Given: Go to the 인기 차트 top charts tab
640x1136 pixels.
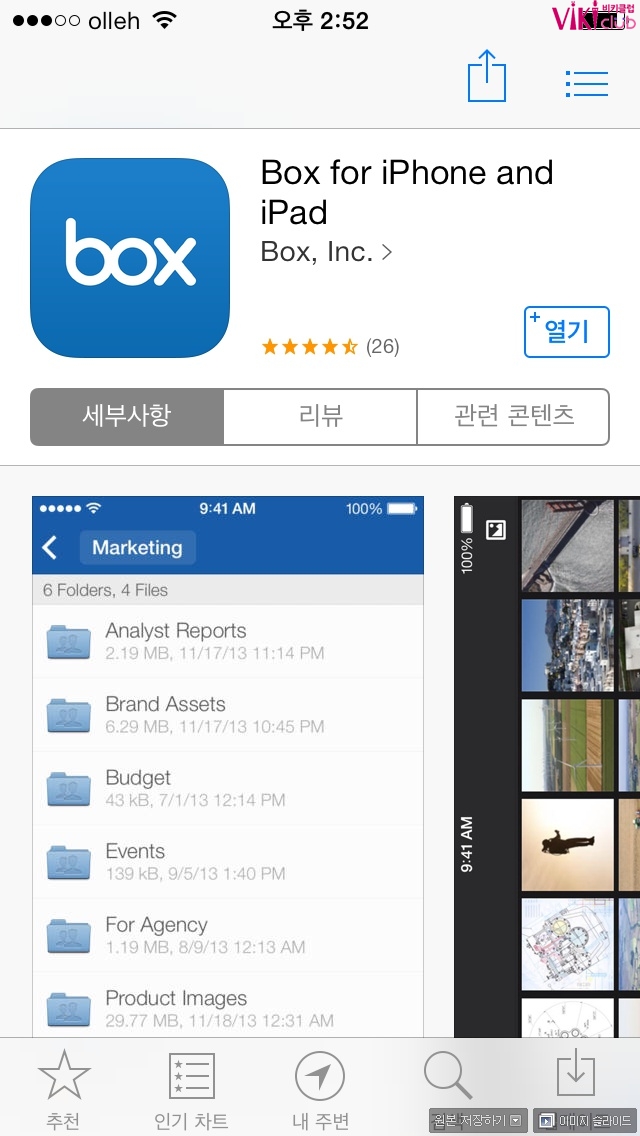Looking at the screenshot, I should pos(191,1089).
